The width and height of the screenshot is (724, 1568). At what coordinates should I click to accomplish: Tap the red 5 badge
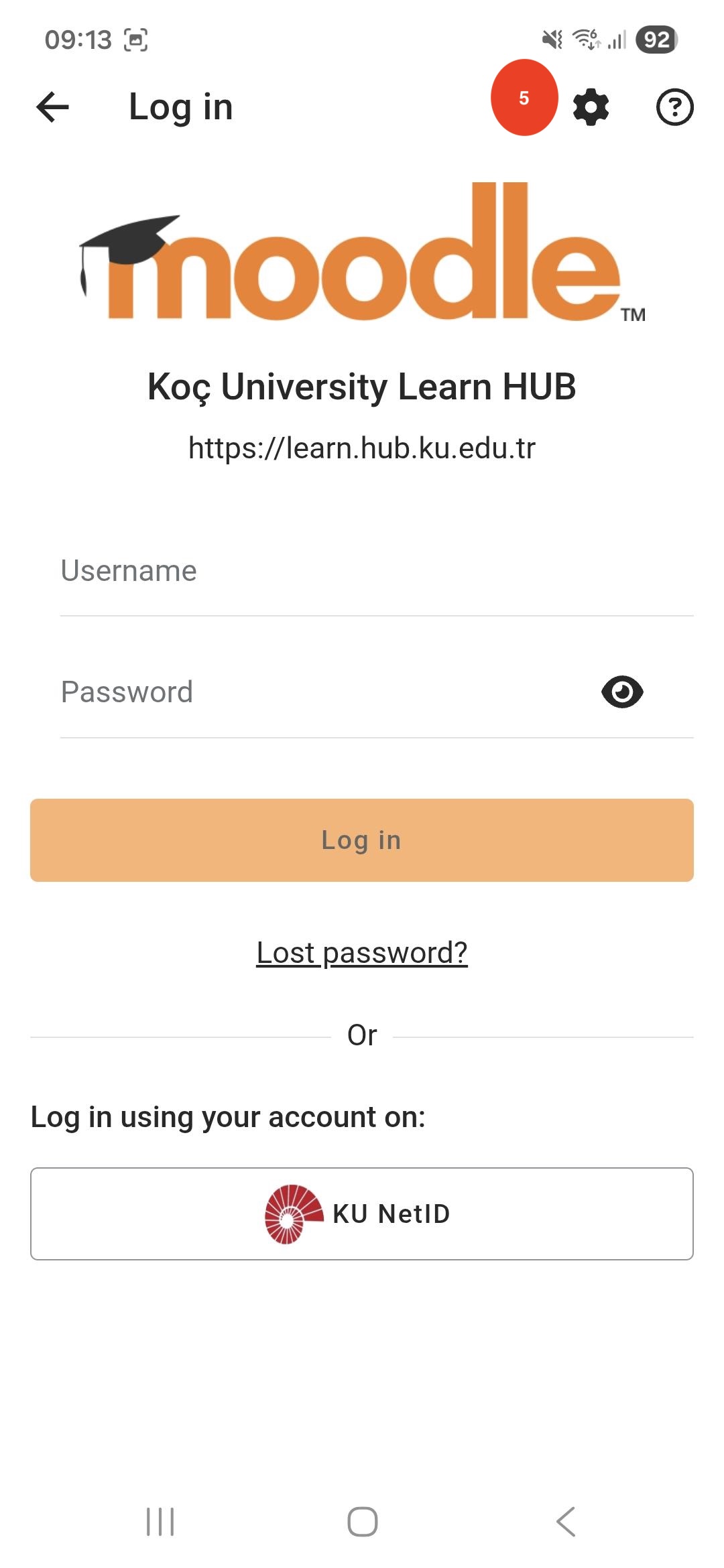[524, 98]
